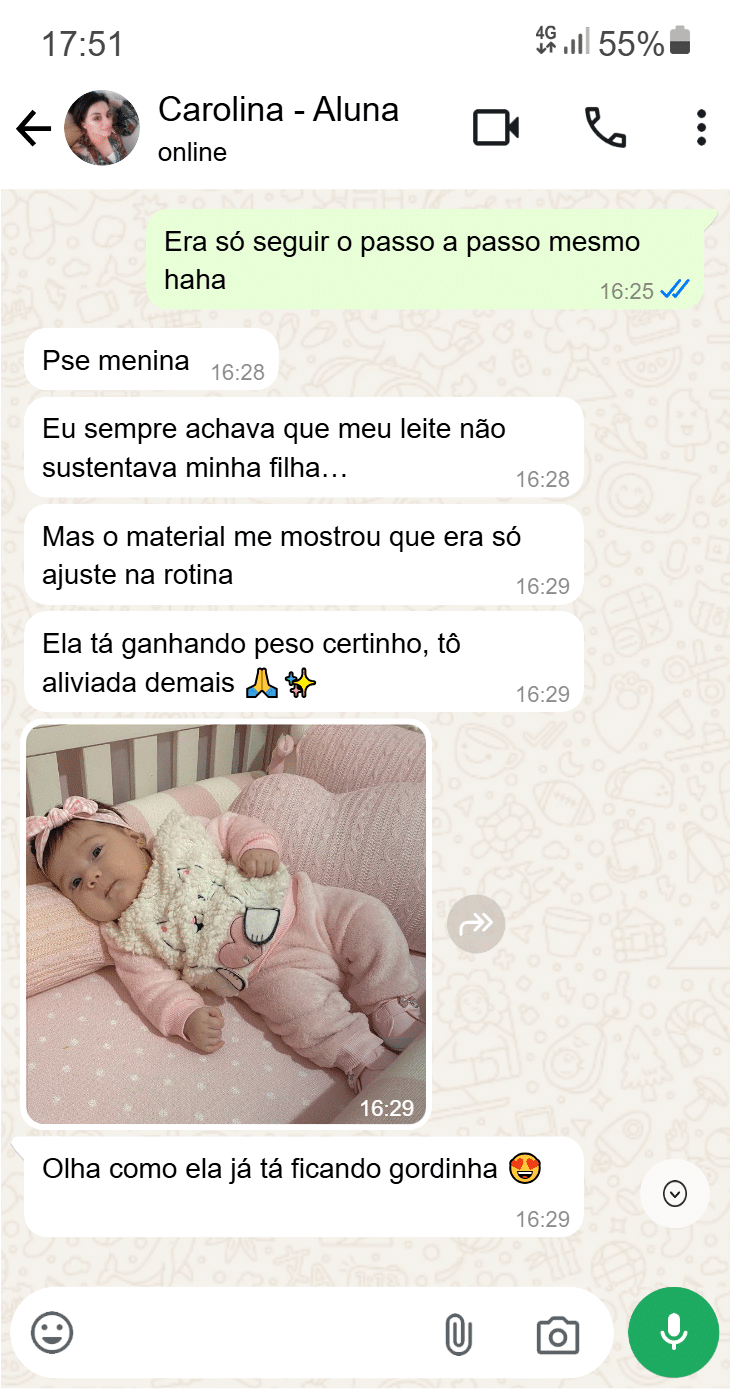Open the baby photo sent at 16:29
The height and width of the screenshot is (1390, 730).
226,923
